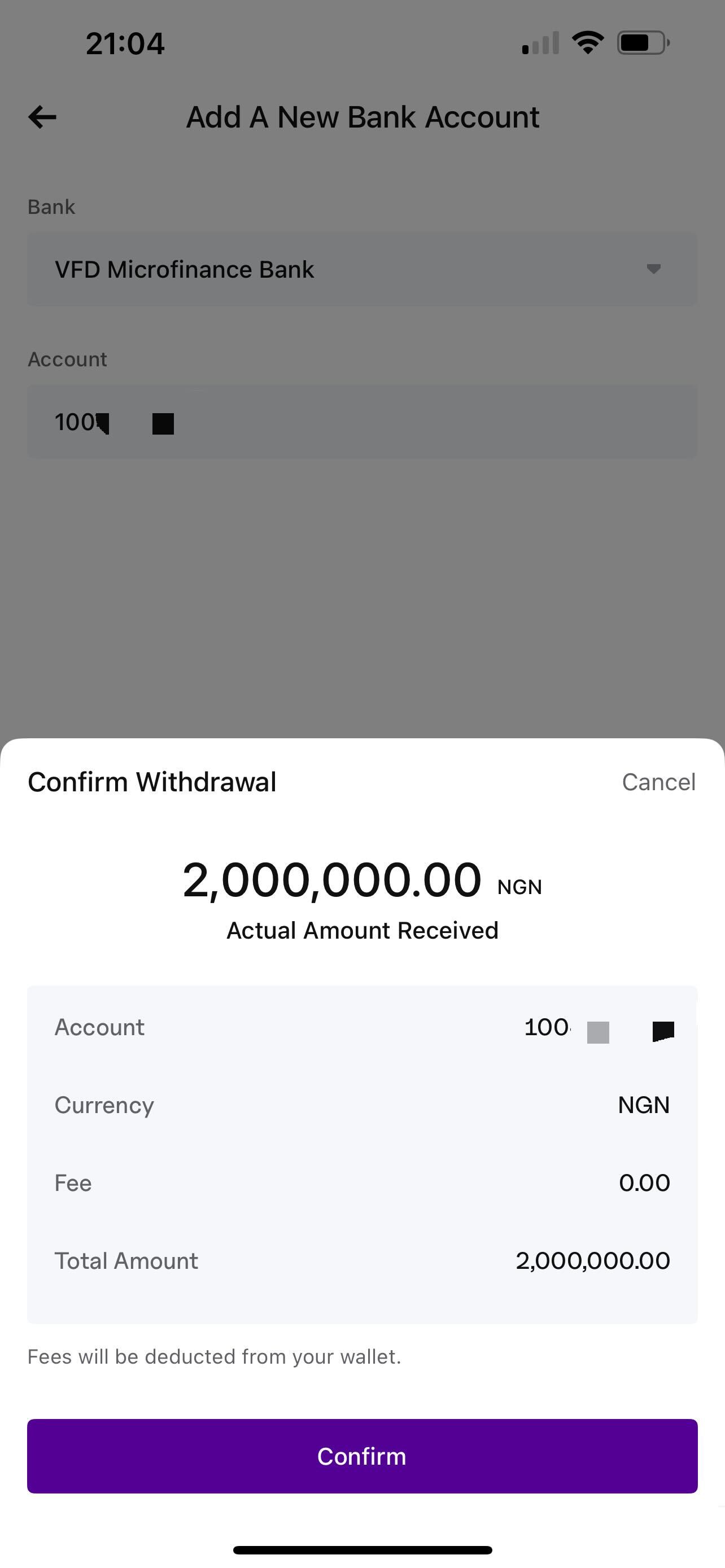
Task: Open the VFD Microfinance Bank dropdown
Action: tap(362, 269)
